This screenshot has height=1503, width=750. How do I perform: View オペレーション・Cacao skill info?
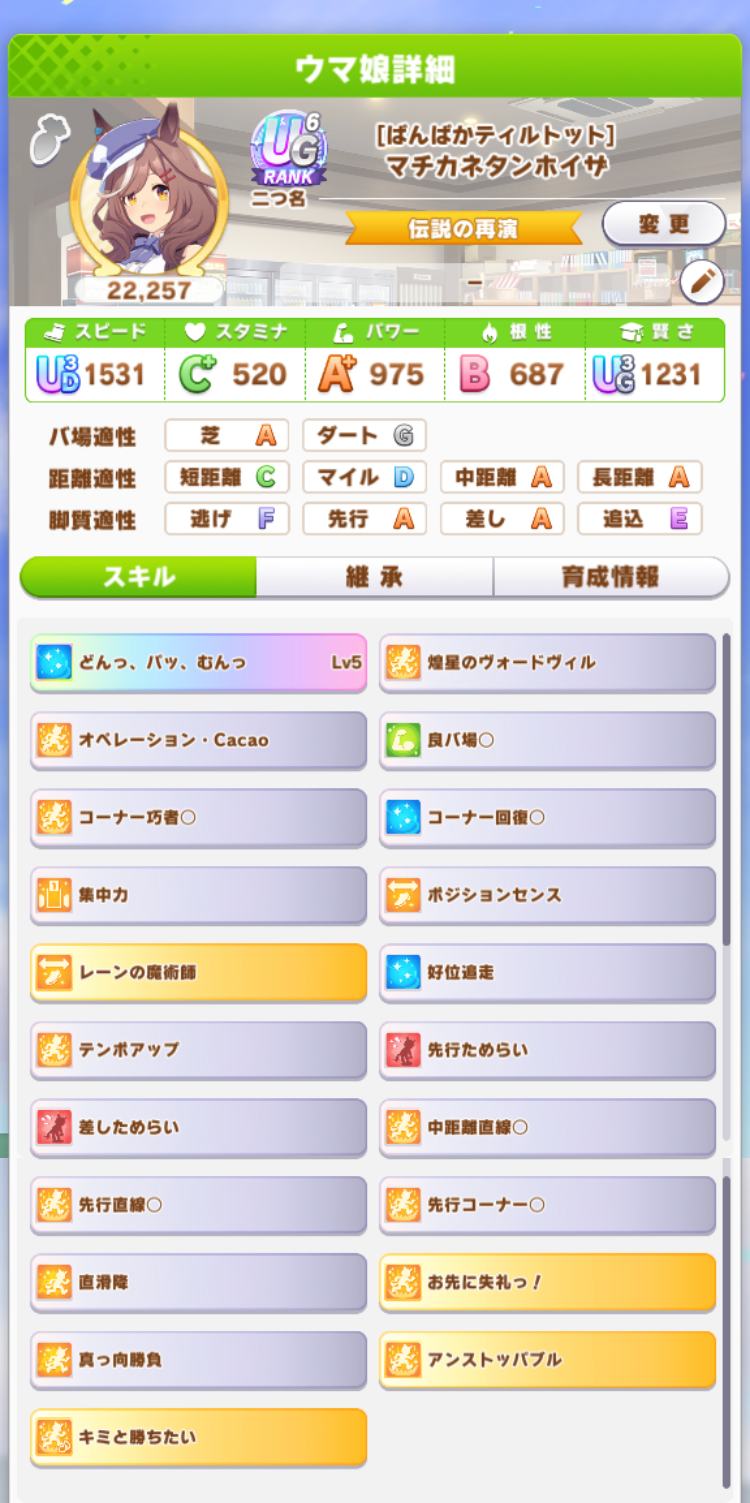[198, 740]
